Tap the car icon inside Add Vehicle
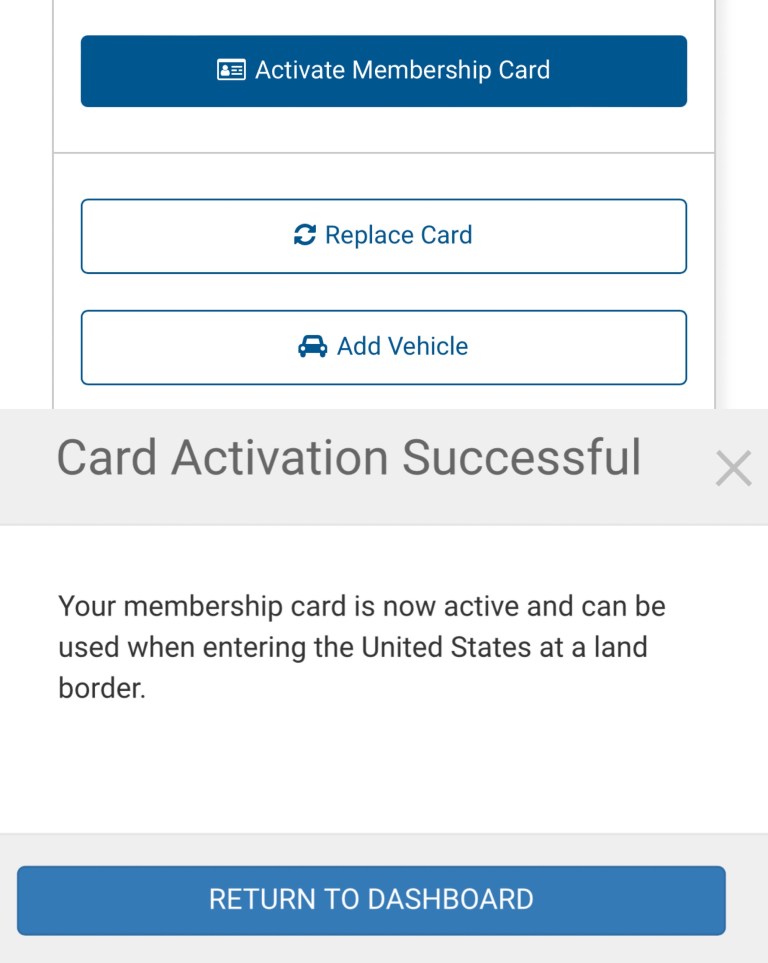Viewport: 768px width, 963px height. coord(313,346)
